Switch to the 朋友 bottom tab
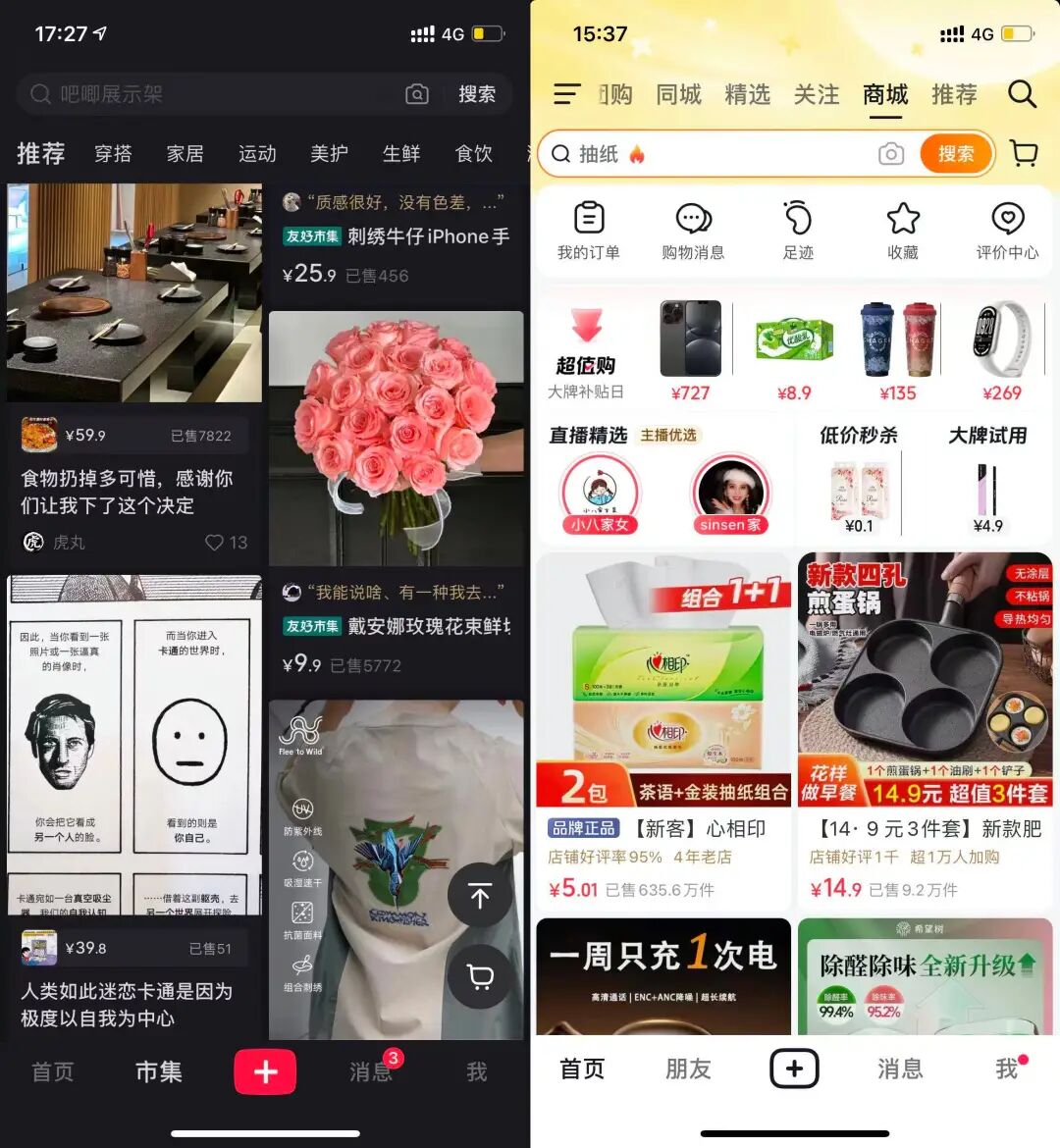 [688, 1069]
